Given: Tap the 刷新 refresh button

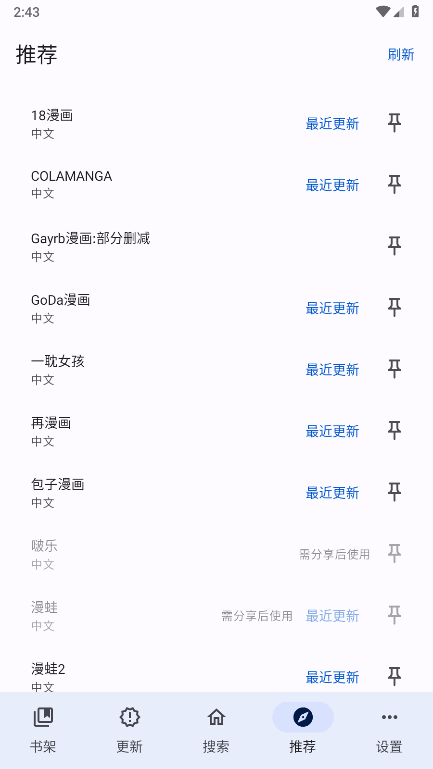Looking at the screenshot, I should [401, 54].
